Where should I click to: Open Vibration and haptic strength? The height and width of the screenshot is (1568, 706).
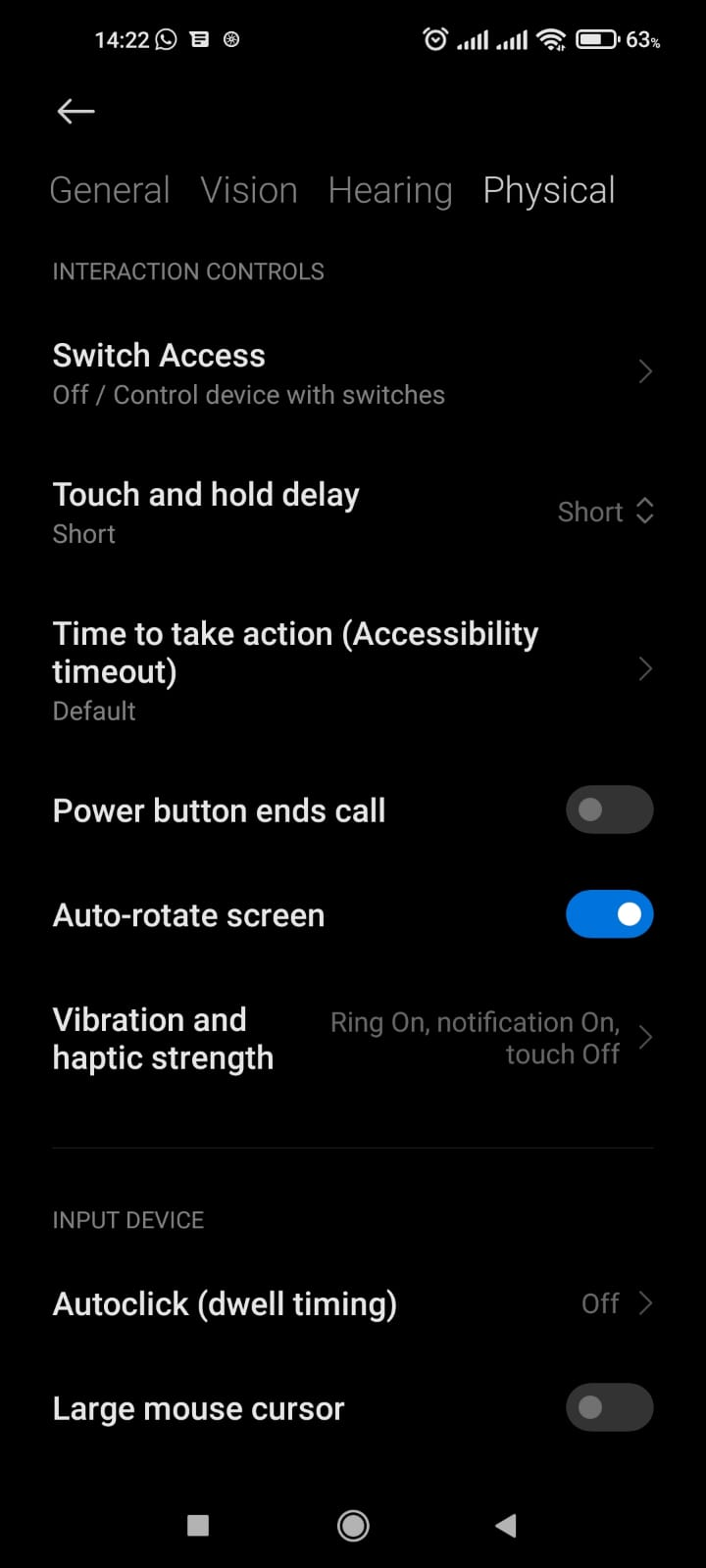[353, 1038]
